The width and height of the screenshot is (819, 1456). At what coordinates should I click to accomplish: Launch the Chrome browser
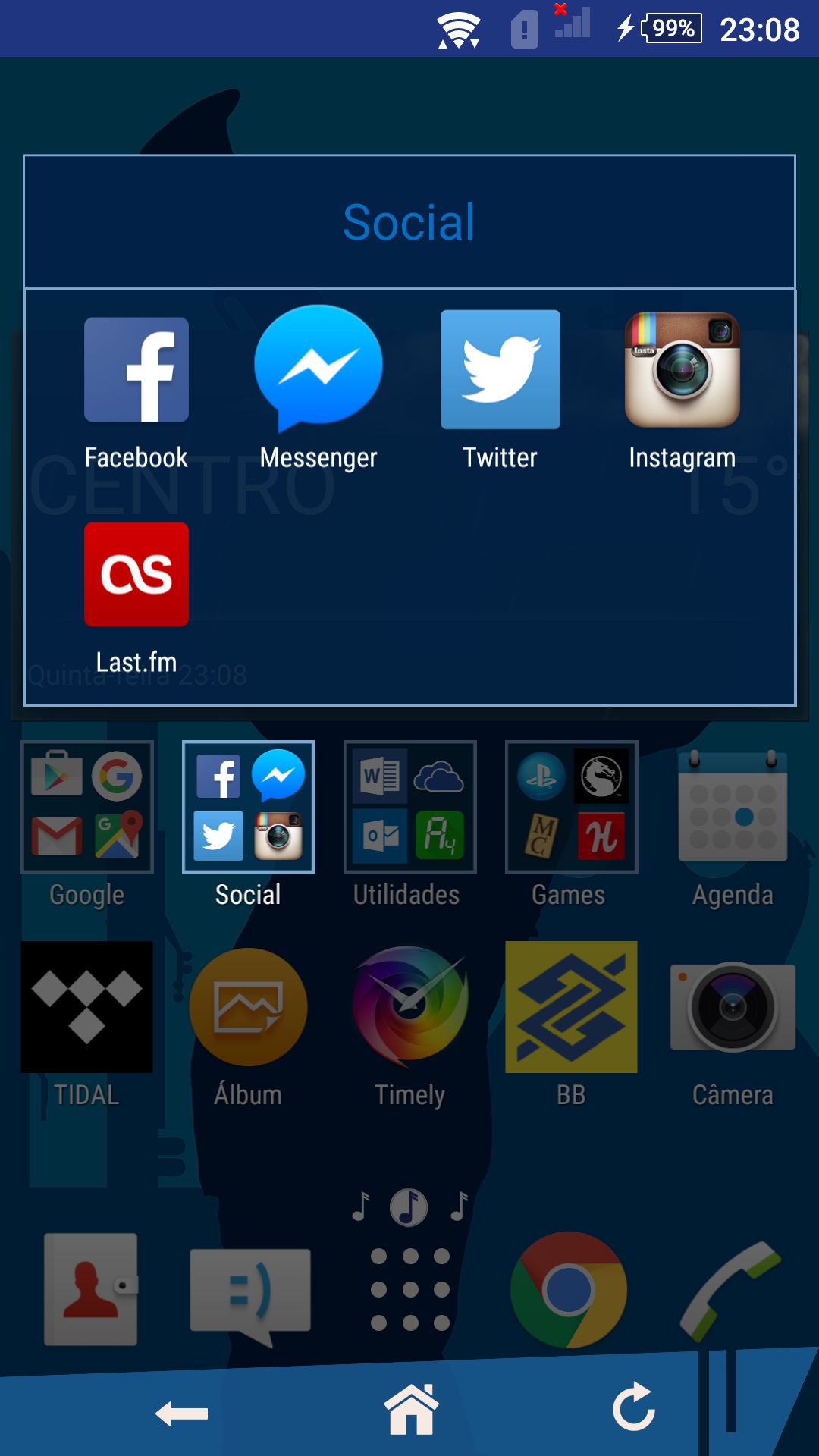(x=569, y=1289)
